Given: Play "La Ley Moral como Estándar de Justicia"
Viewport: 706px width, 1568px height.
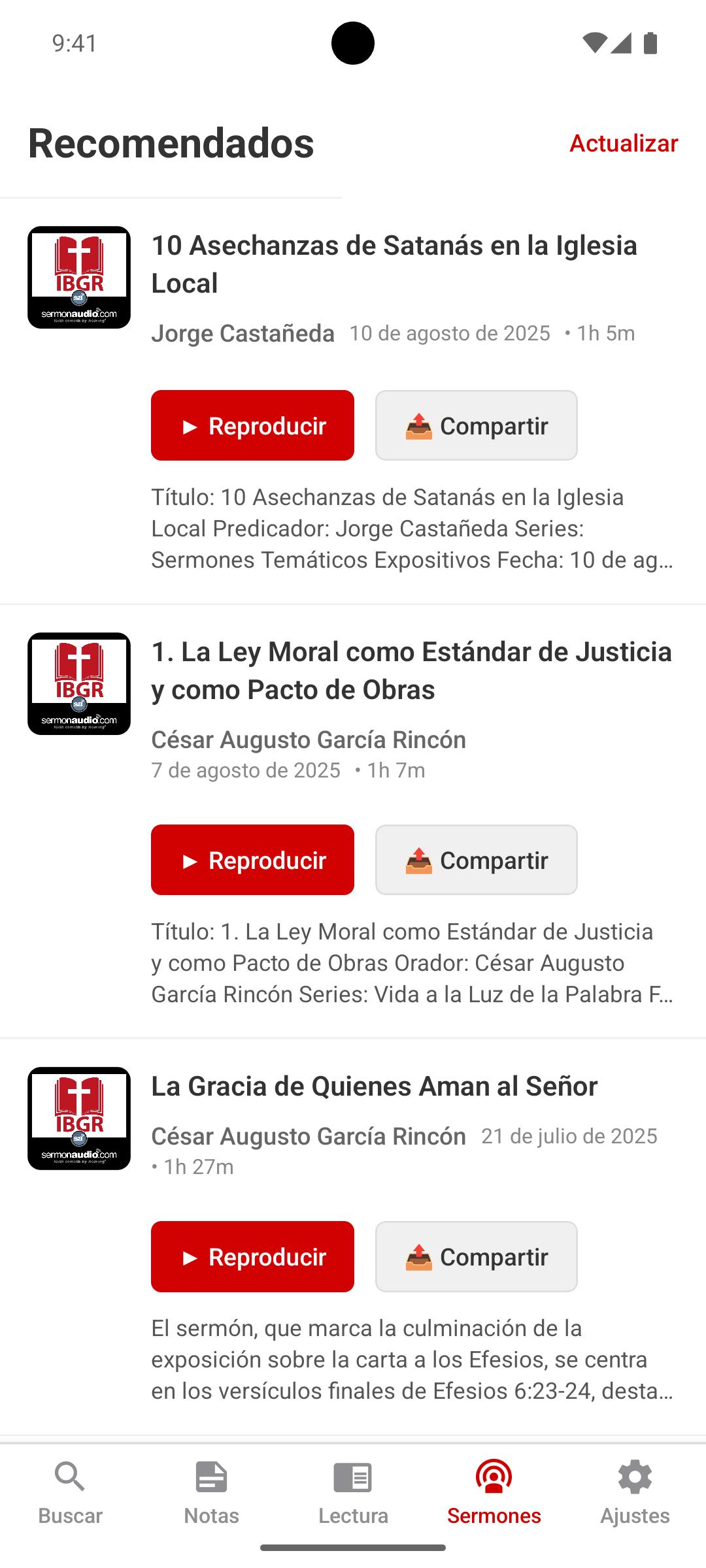Looking at the screenshot, I should tap(252, 860).
